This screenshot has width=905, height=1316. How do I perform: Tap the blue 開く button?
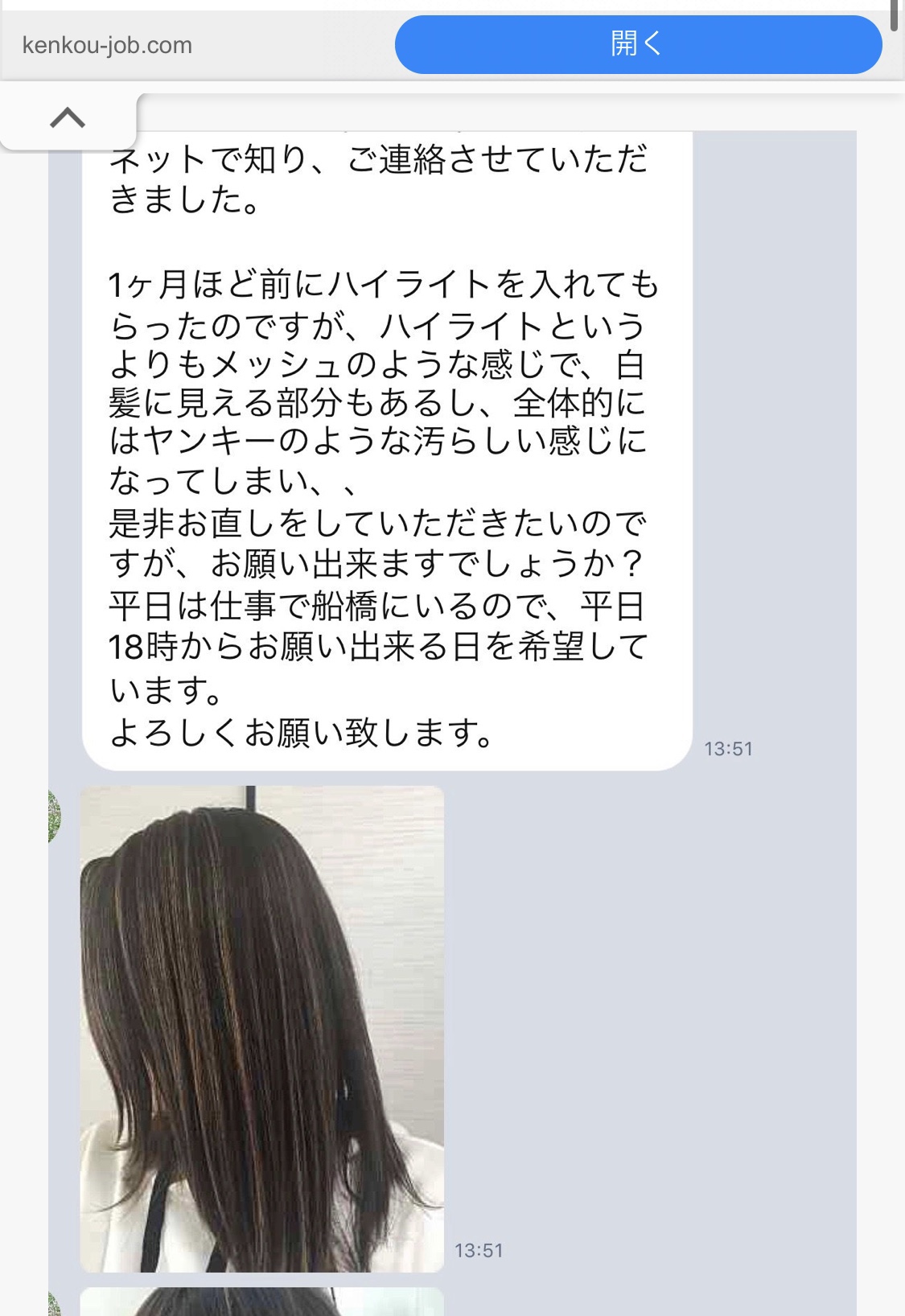pyautogui.click(x=638, y=45)
